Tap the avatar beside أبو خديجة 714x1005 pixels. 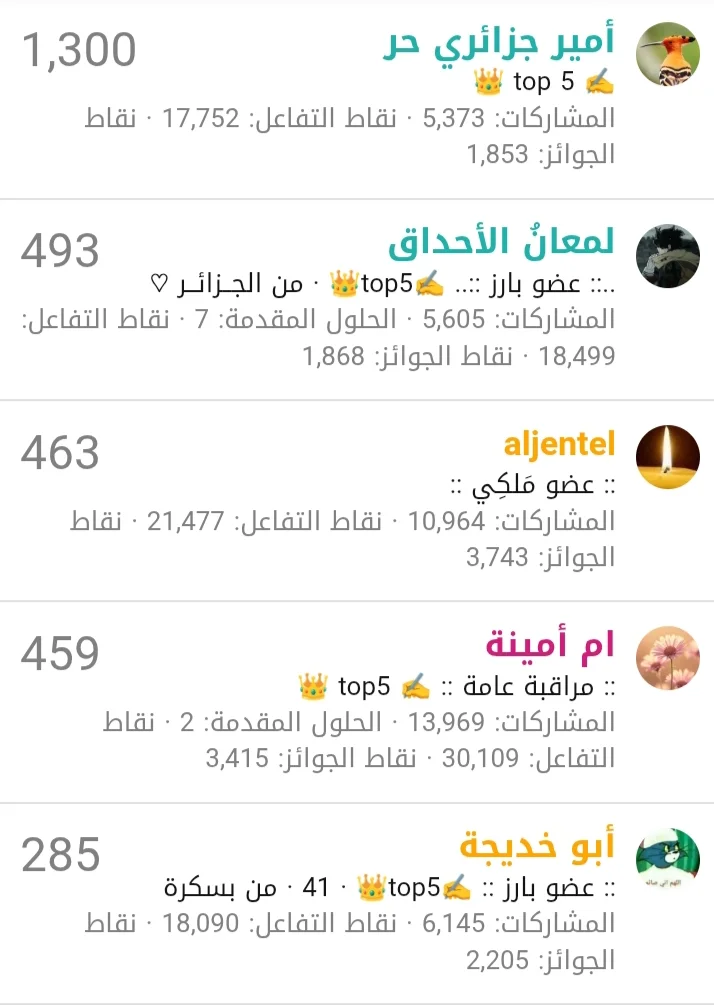click(x=667, y=859)
